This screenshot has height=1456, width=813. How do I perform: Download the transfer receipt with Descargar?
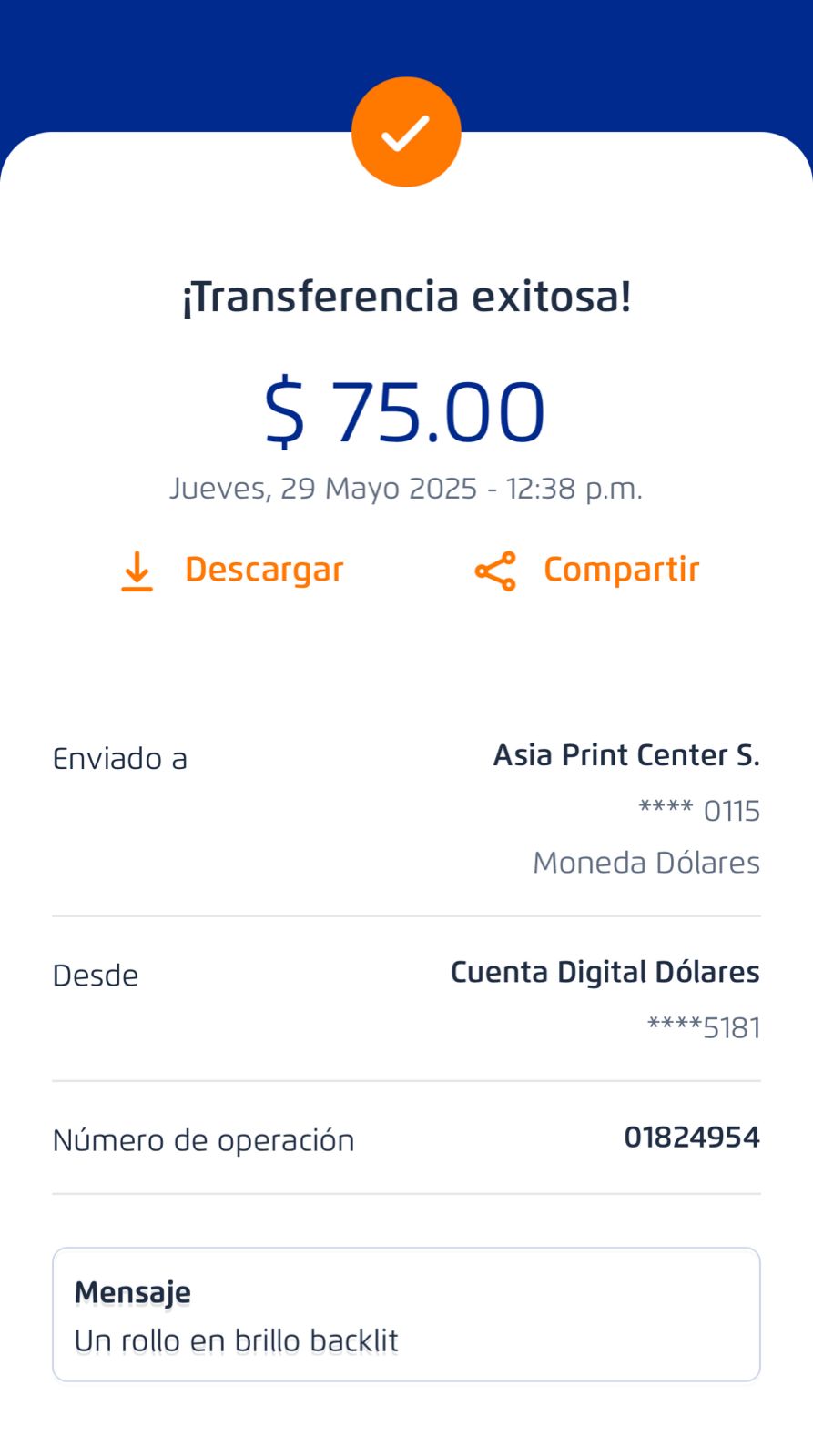(232, 571)
